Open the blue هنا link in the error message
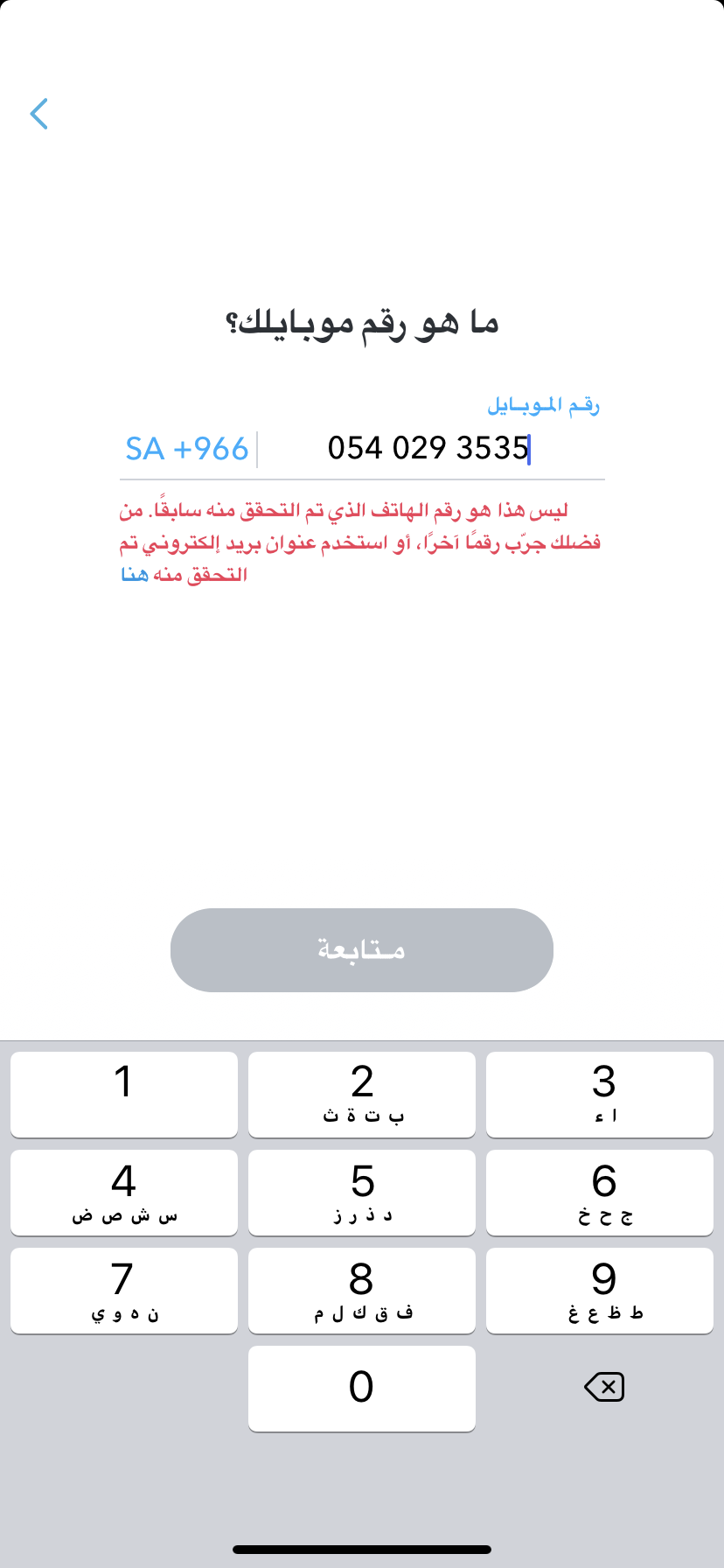Viewport: 724px width, 1568px height. [x=135, y=575]
